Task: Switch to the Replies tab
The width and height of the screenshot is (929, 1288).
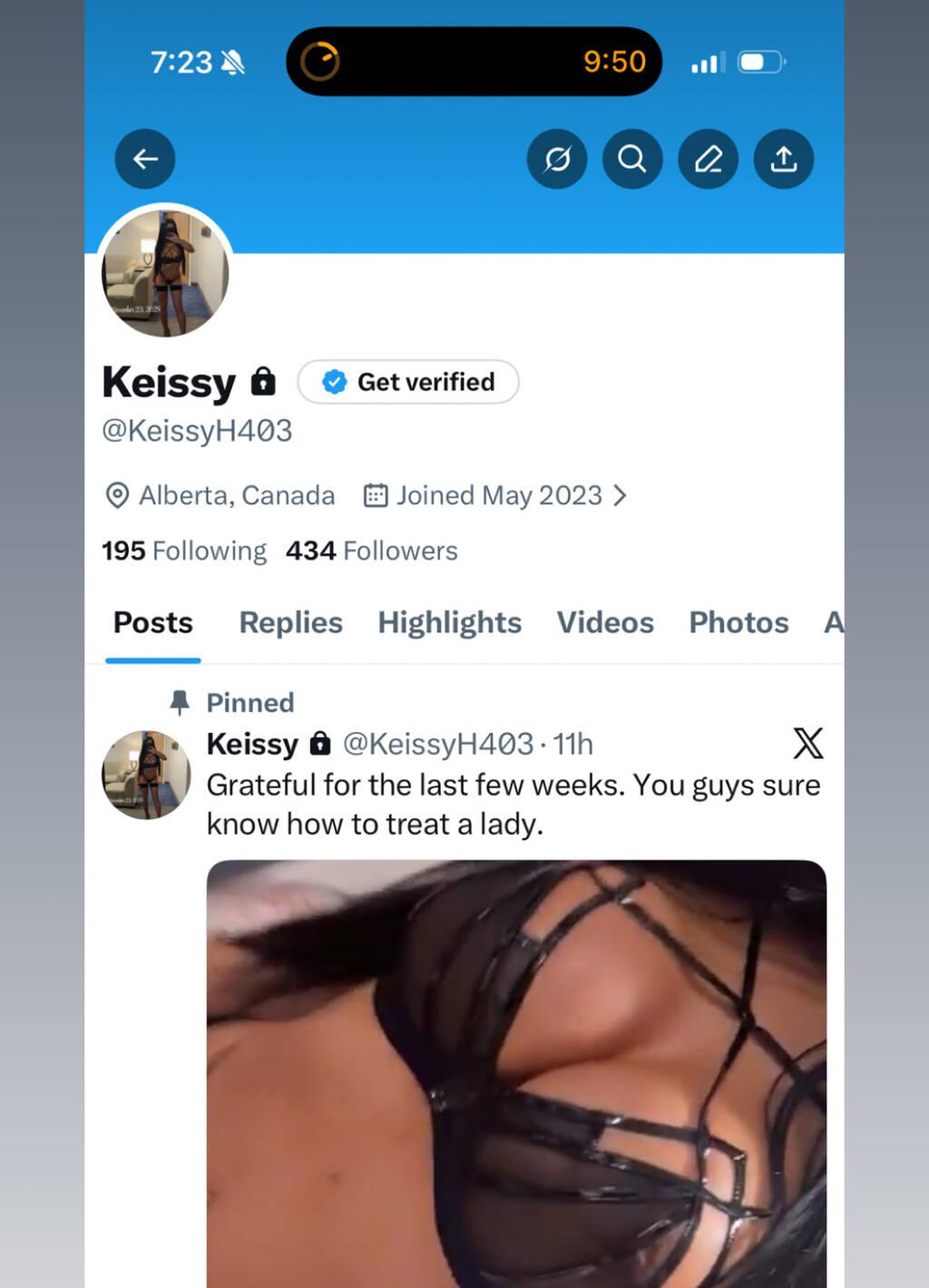Action: (290, 623)
